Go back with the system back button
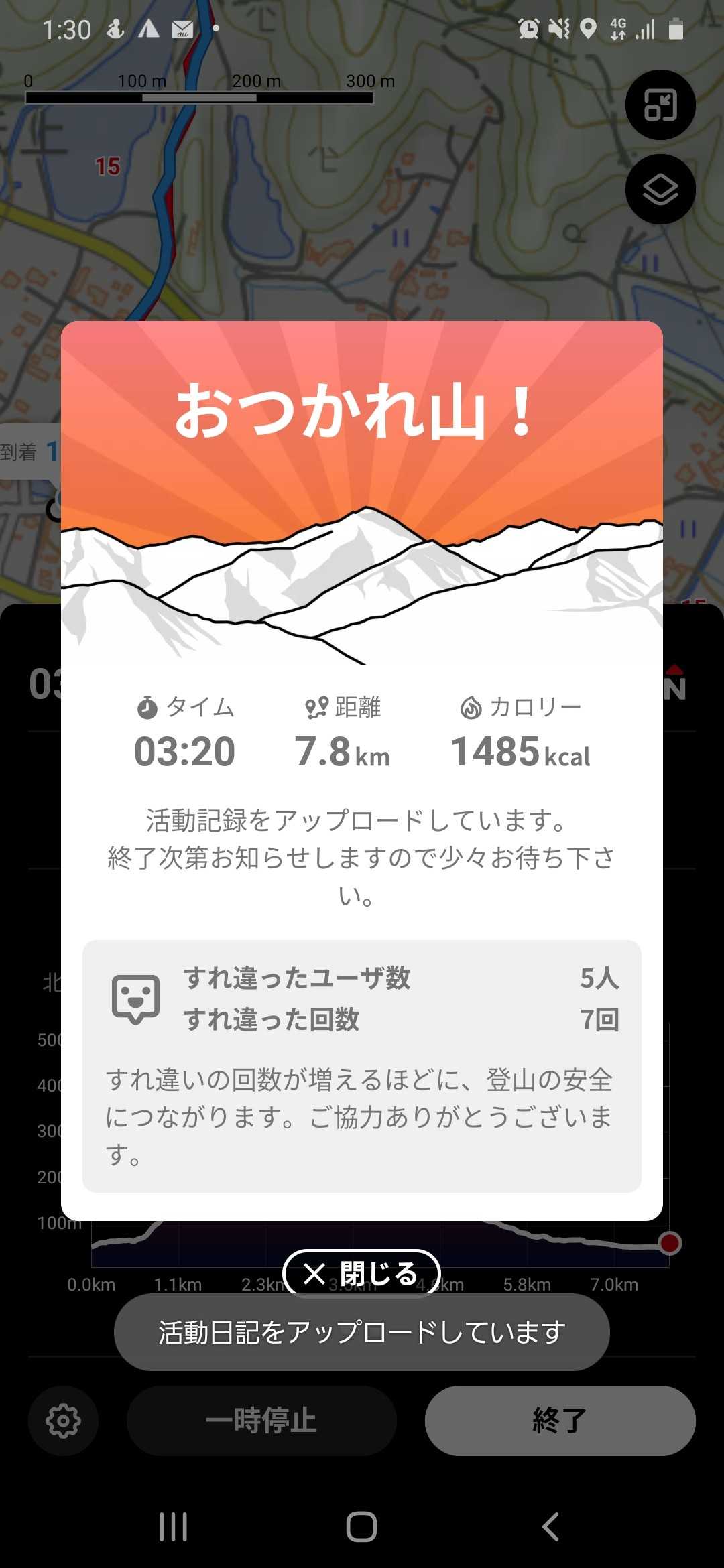 [x=550, y=1527]
